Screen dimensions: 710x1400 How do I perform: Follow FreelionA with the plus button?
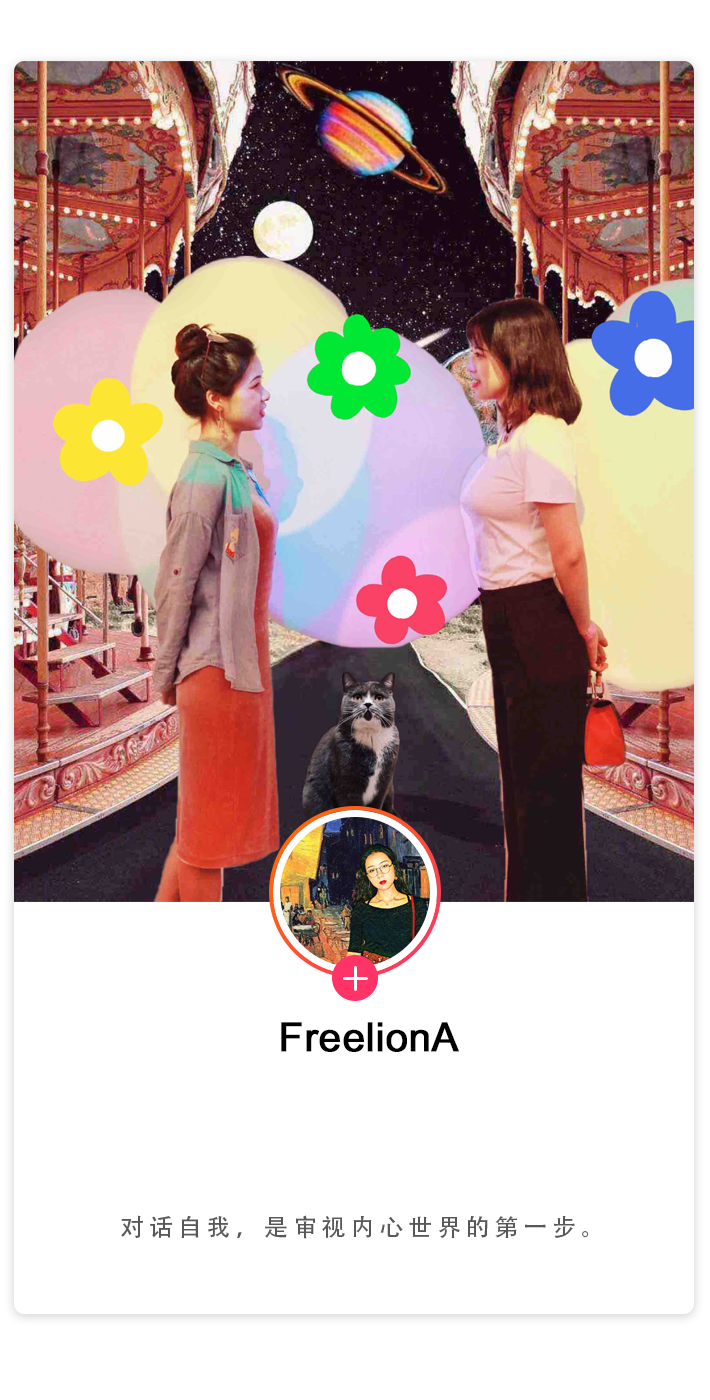coord(355,978)
